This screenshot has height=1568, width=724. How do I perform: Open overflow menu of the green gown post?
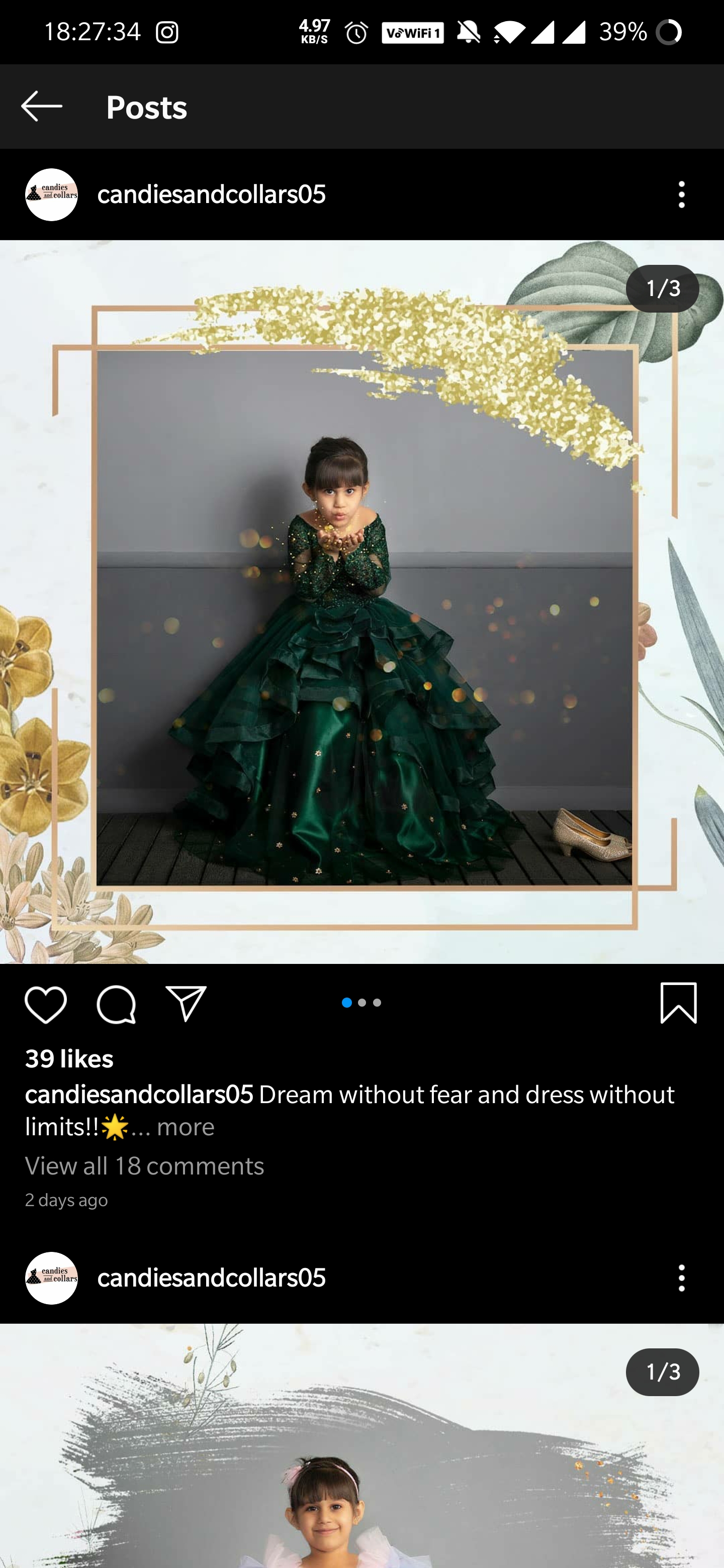681,195
